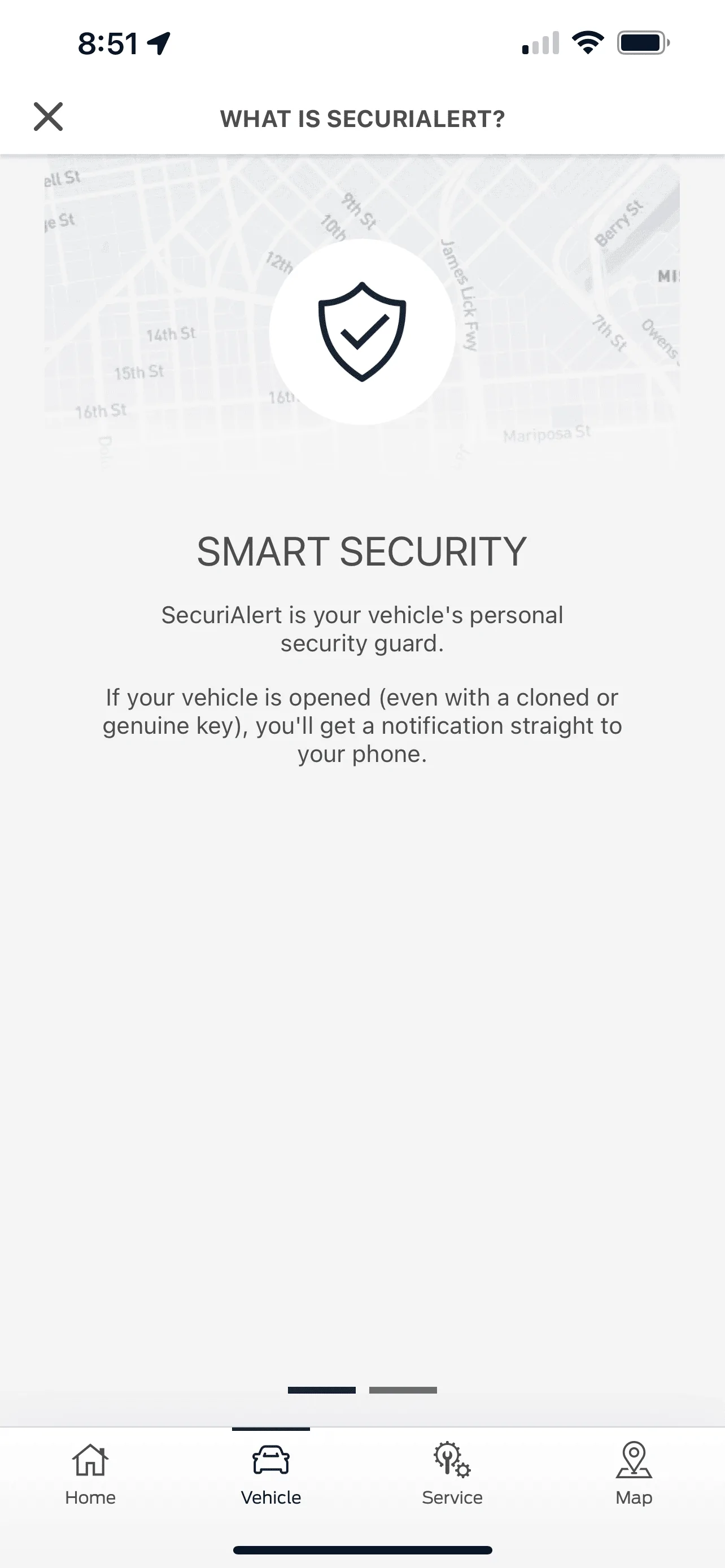The image size is (725, 1568).
Task: Select the Vehicle tab
Action: [x=271, y=1473]
